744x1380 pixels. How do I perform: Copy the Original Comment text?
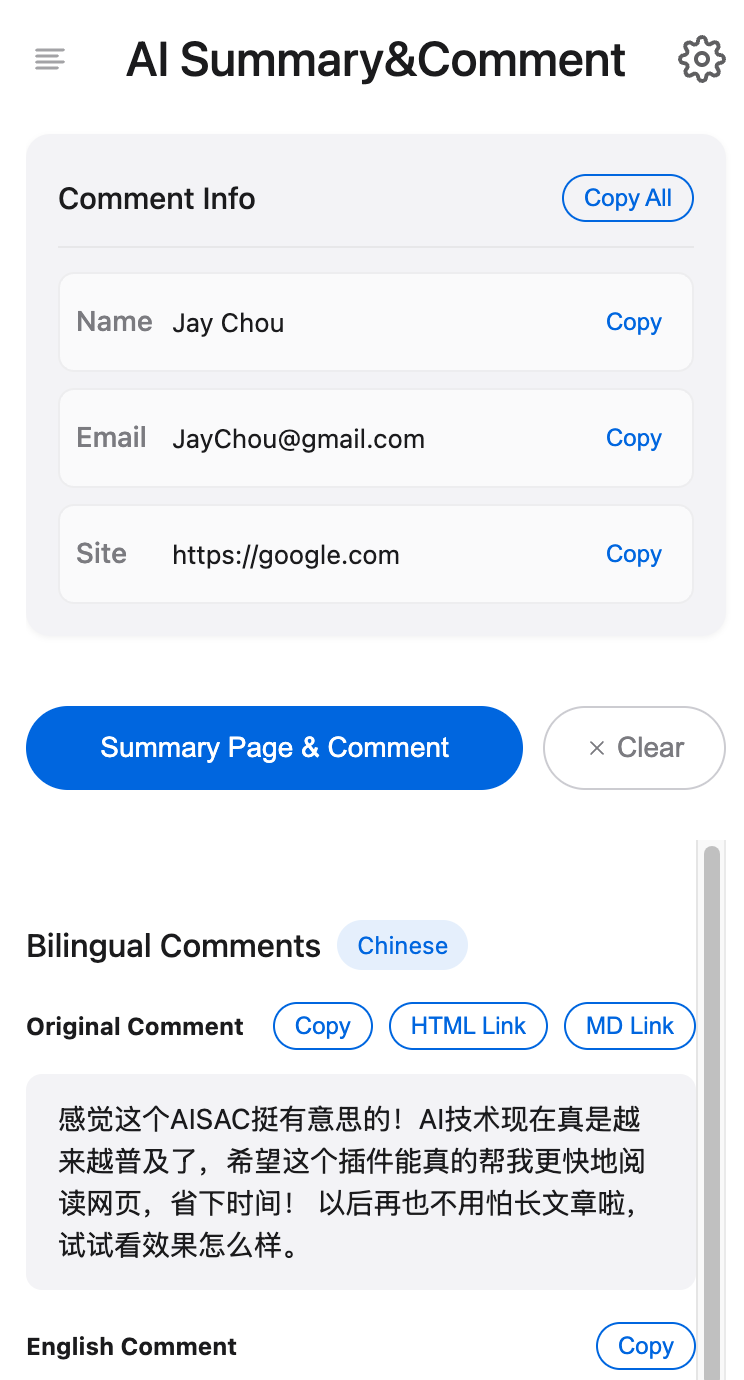(x=322, y=1026)
